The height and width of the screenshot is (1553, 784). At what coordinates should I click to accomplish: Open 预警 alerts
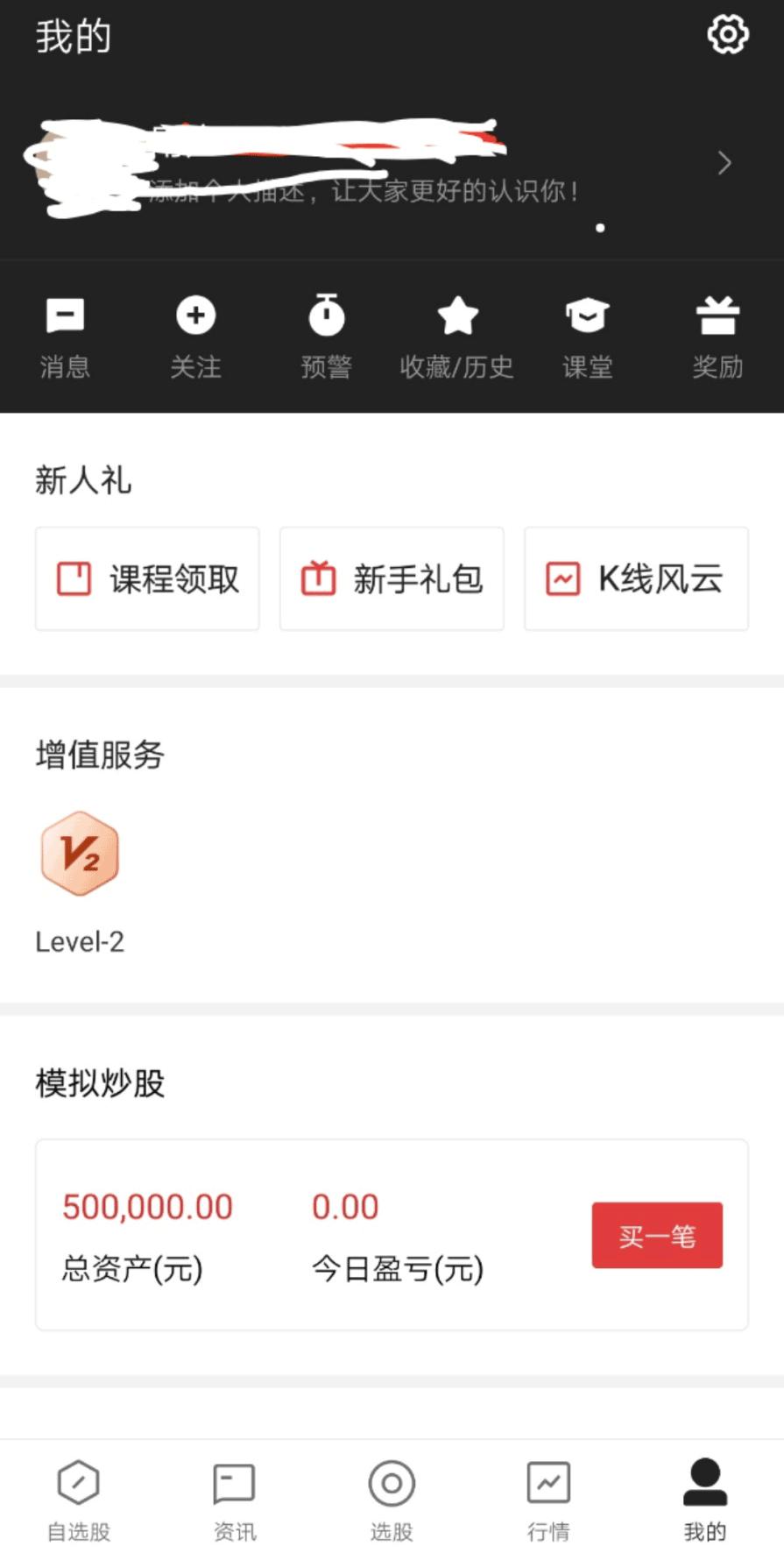(x=326, y=337)
